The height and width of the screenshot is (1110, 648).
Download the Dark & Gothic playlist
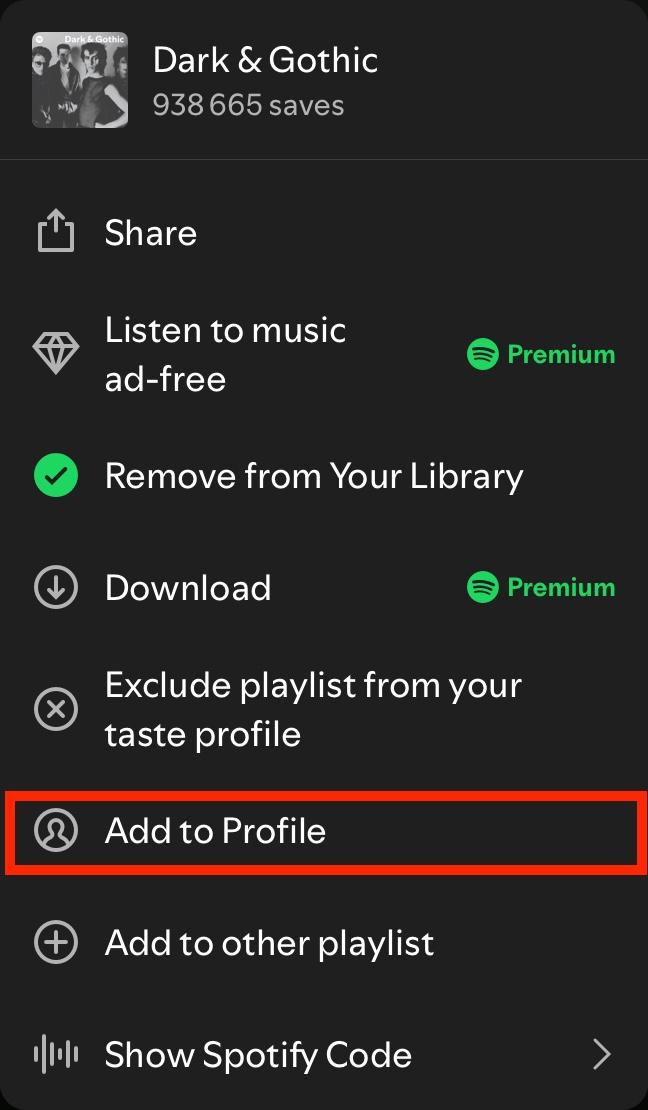188,588
